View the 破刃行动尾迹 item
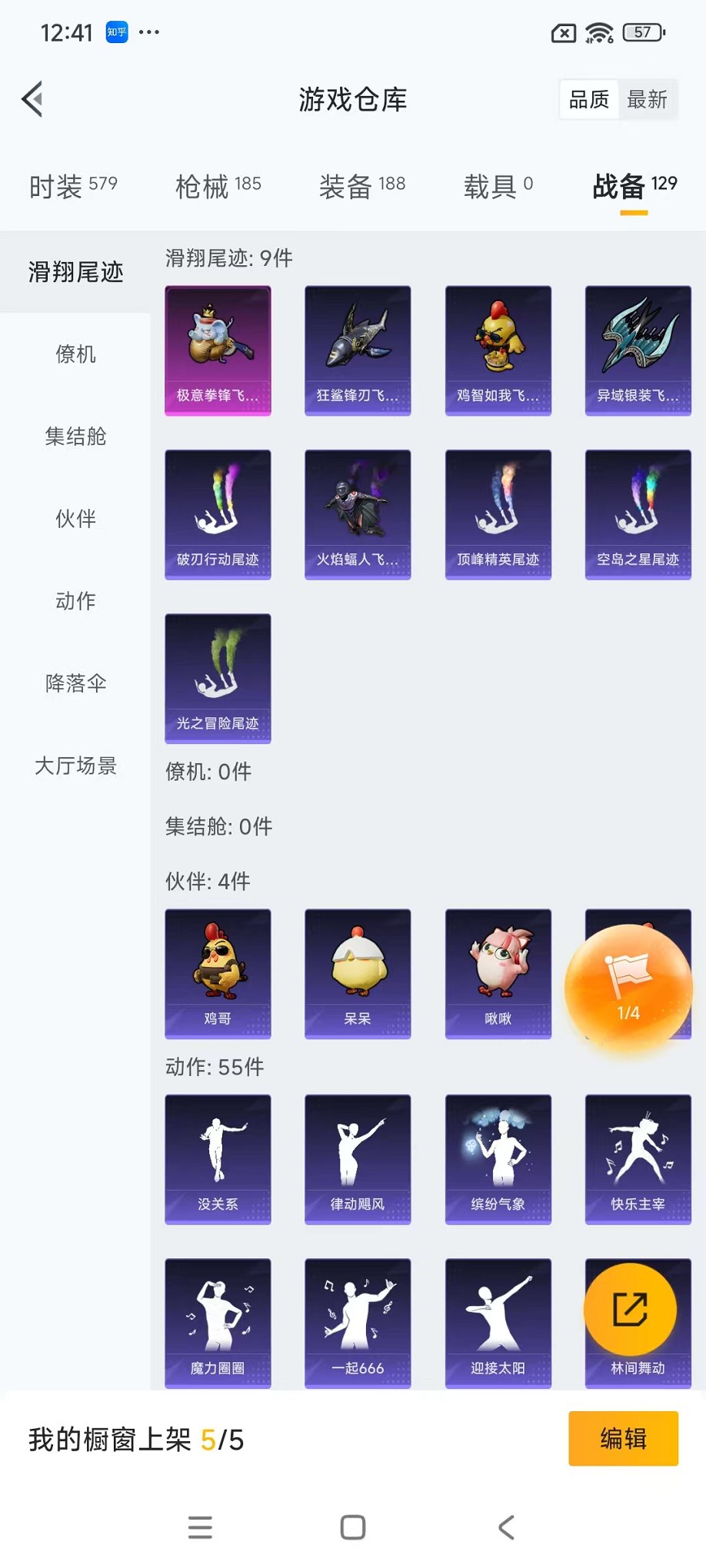Screen dimensions: 706x1568 click(x=218, y=514)
